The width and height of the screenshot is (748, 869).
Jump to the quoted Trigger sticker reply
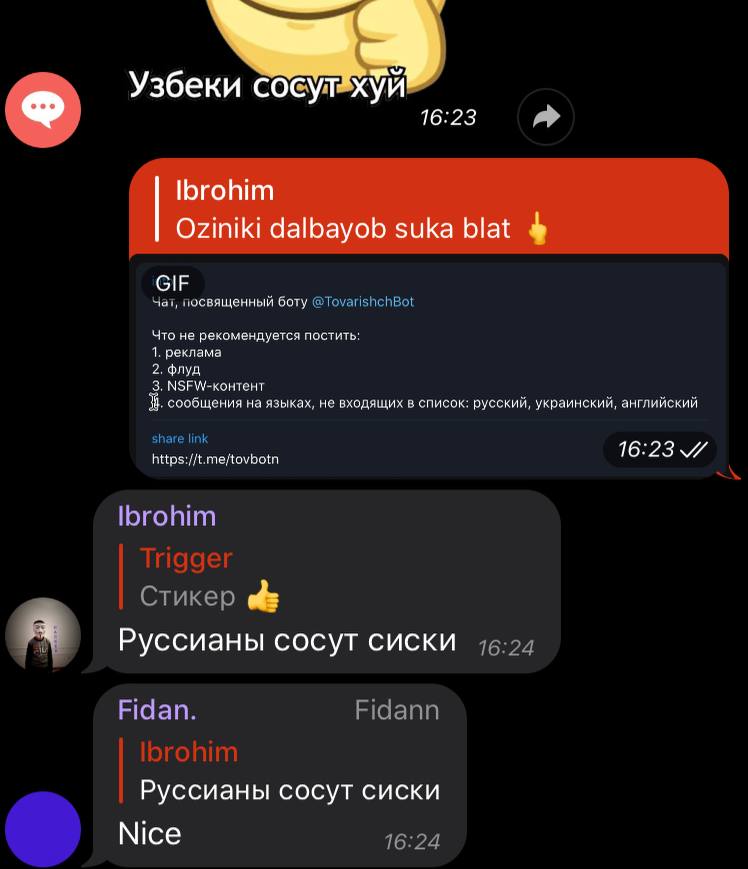(210, 577)
